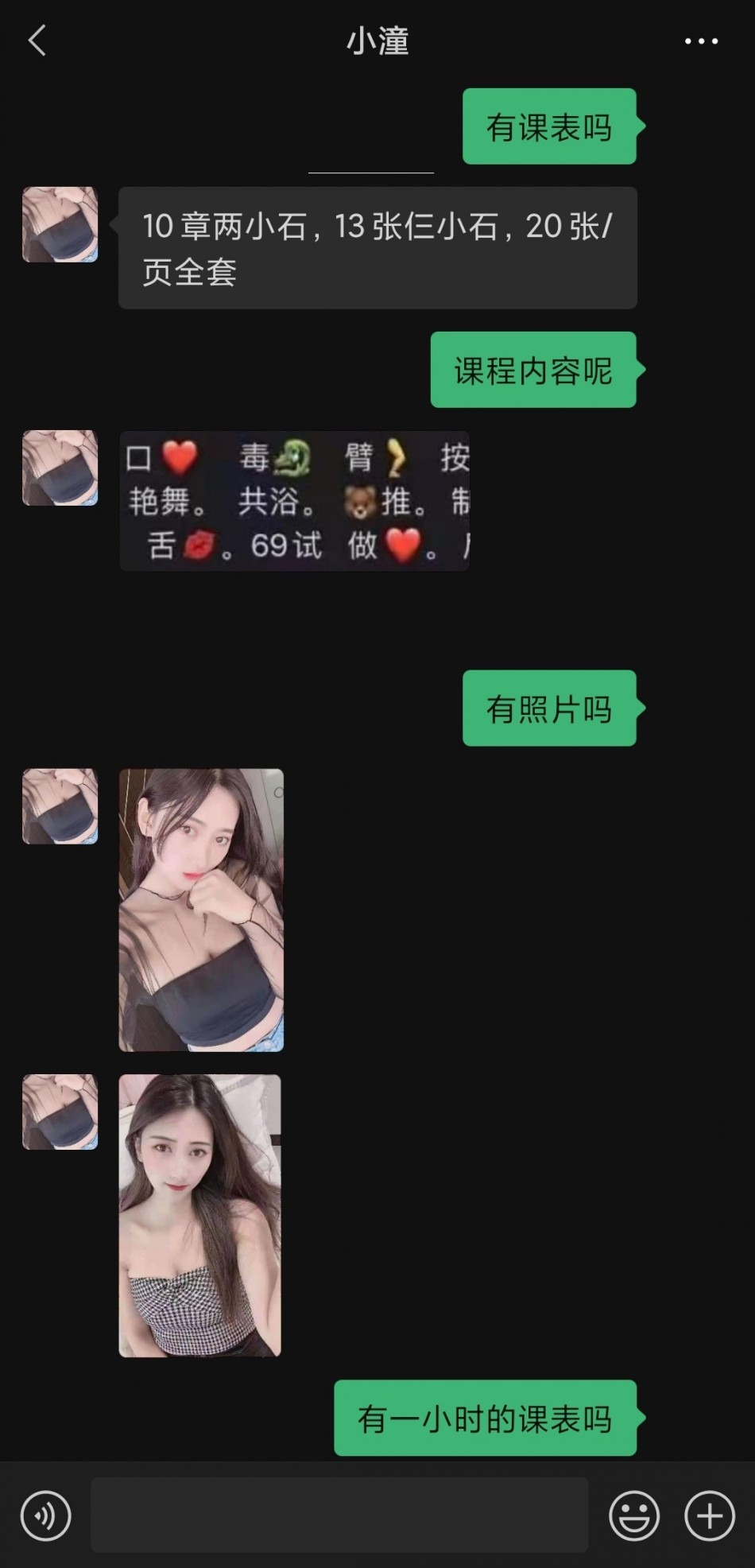Go back from the 小潼 chat
This screenshot has height=1568, width=755.
pyautogui.click(x=37, y=41)
